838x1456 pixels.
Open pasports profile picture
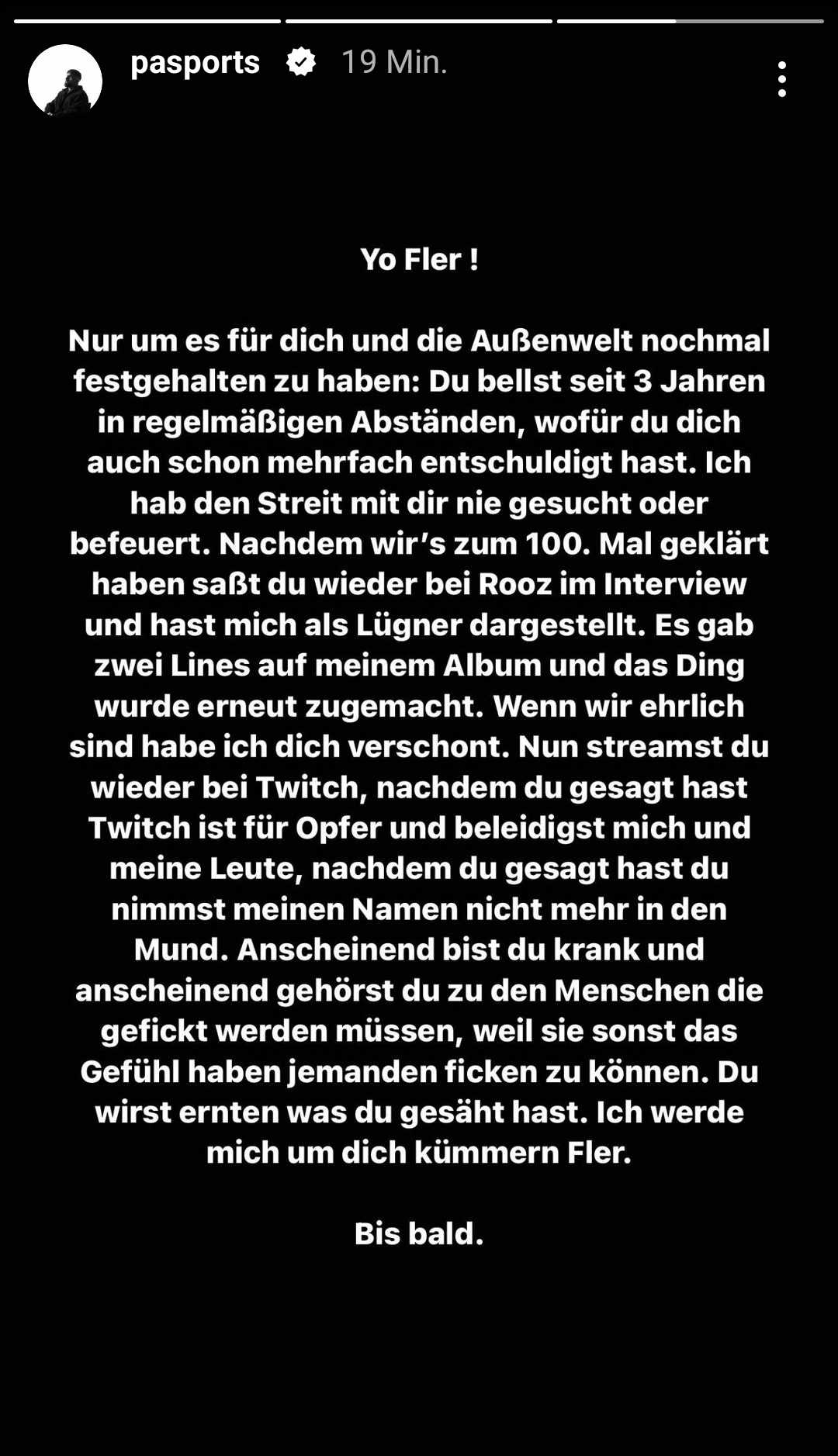coord(65,81)
